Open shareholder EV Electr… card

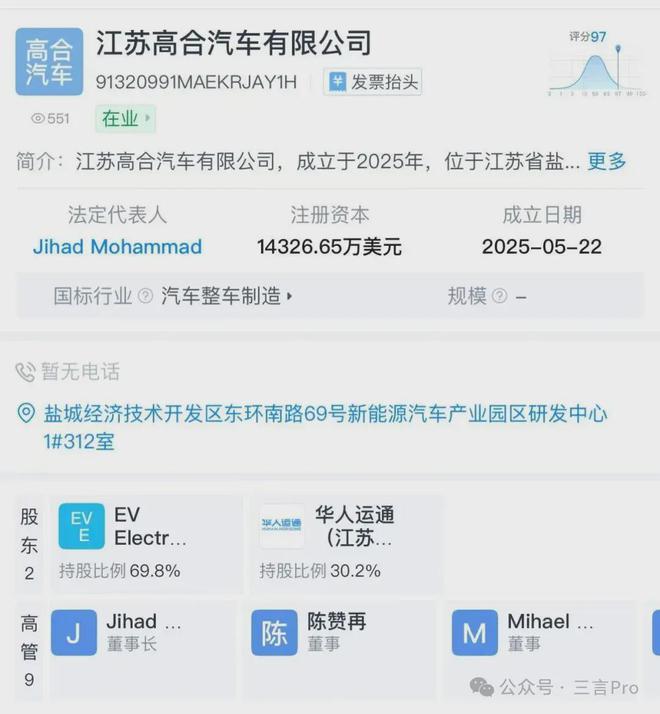[150, 544]
